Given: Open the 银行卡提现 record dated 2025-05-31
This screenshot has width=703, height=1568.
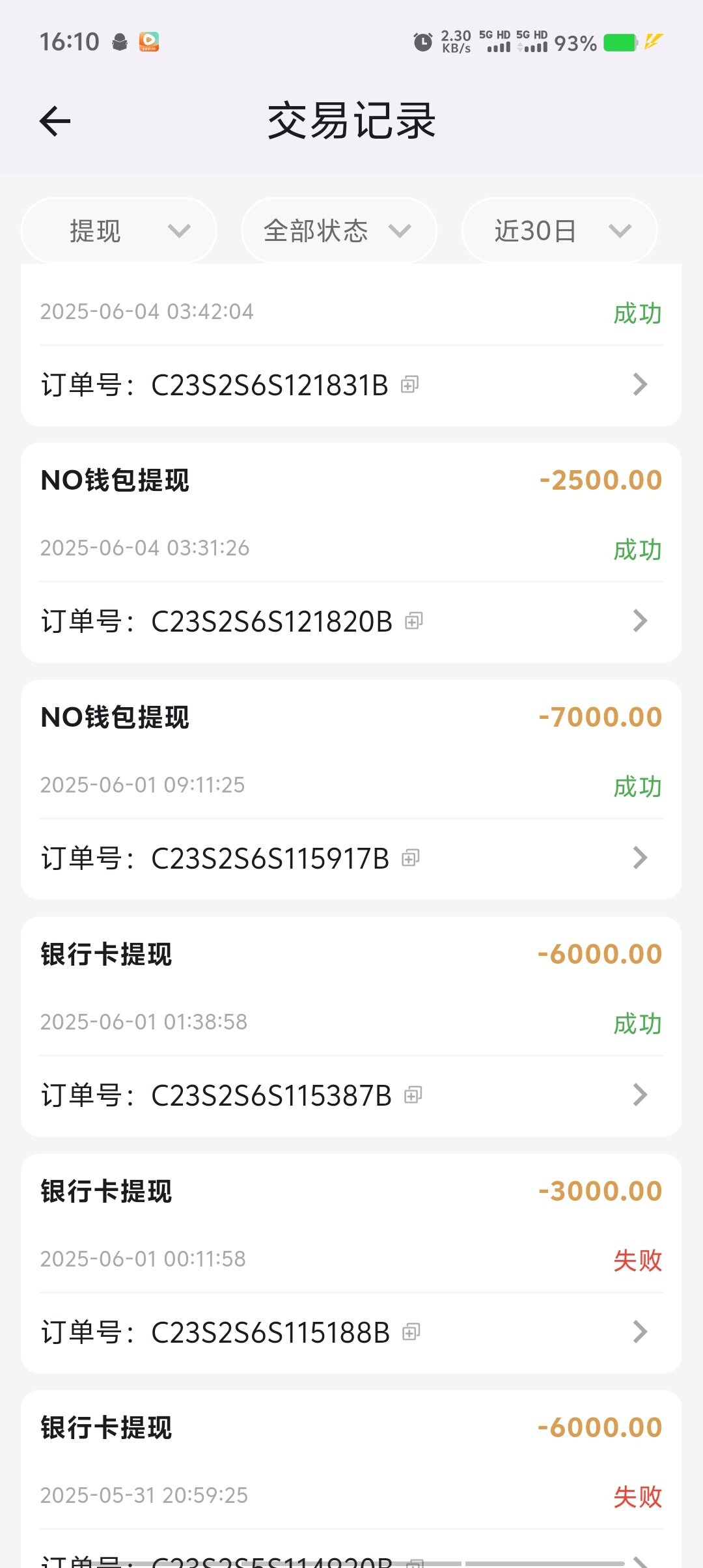Looking at the screenshot, I should click(351, 1479).
